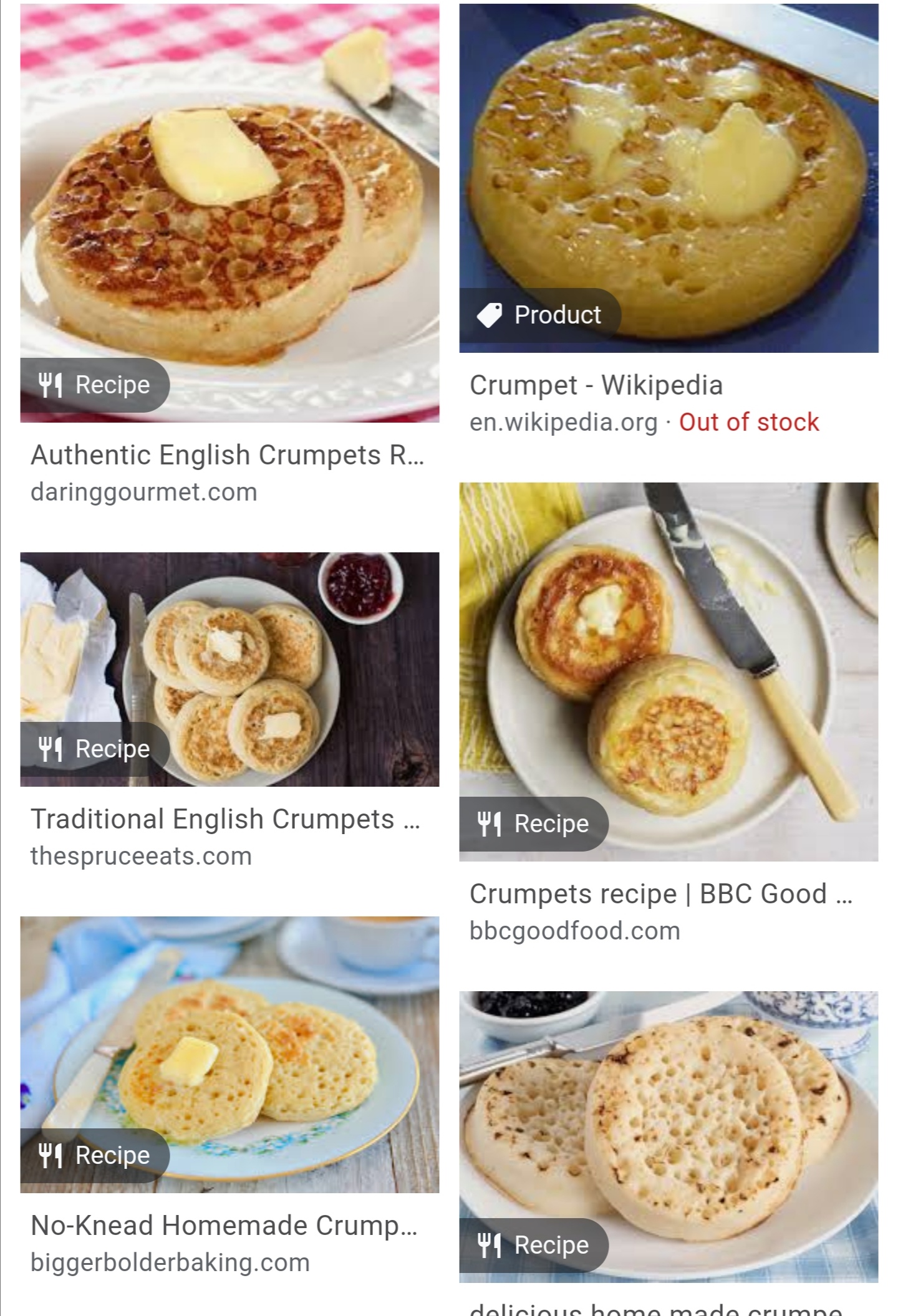Open the Crumpet Wikipedia image result

[669, 178]
